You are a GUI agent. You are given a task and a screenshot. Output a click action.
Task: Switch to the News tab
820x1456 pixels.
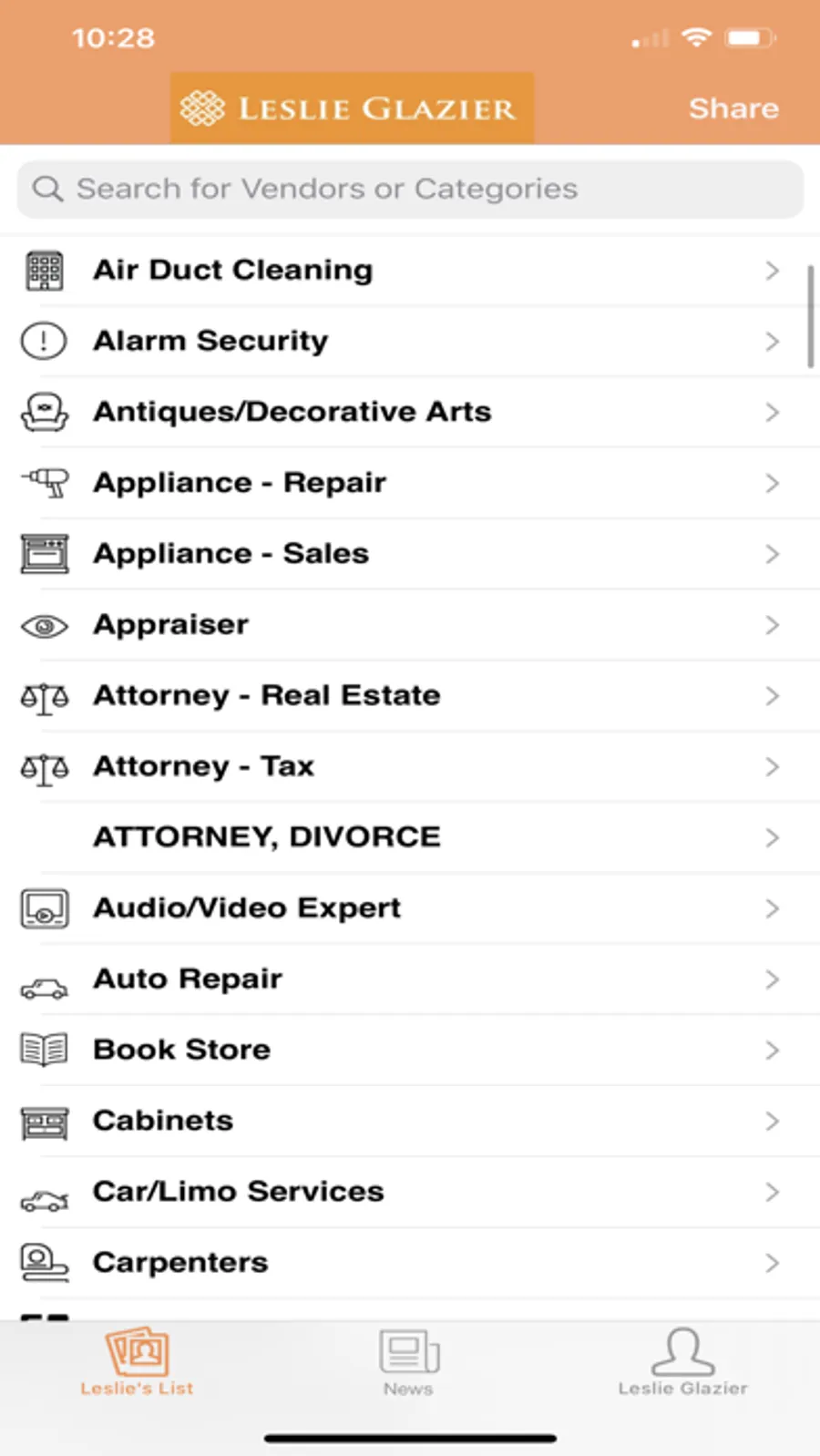[x=408, y=1363]
